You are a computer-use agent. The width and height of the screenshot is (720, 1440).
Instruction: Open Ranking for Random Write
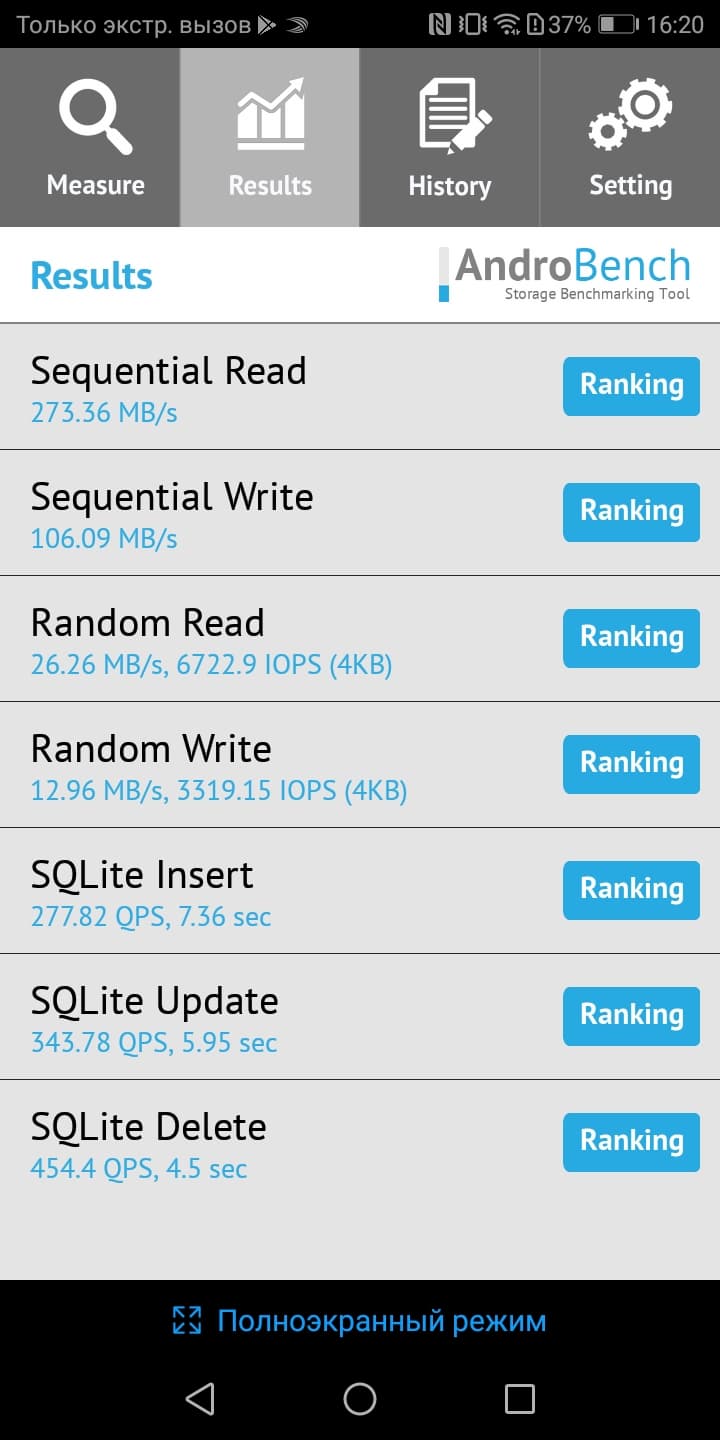coord(631,764)
